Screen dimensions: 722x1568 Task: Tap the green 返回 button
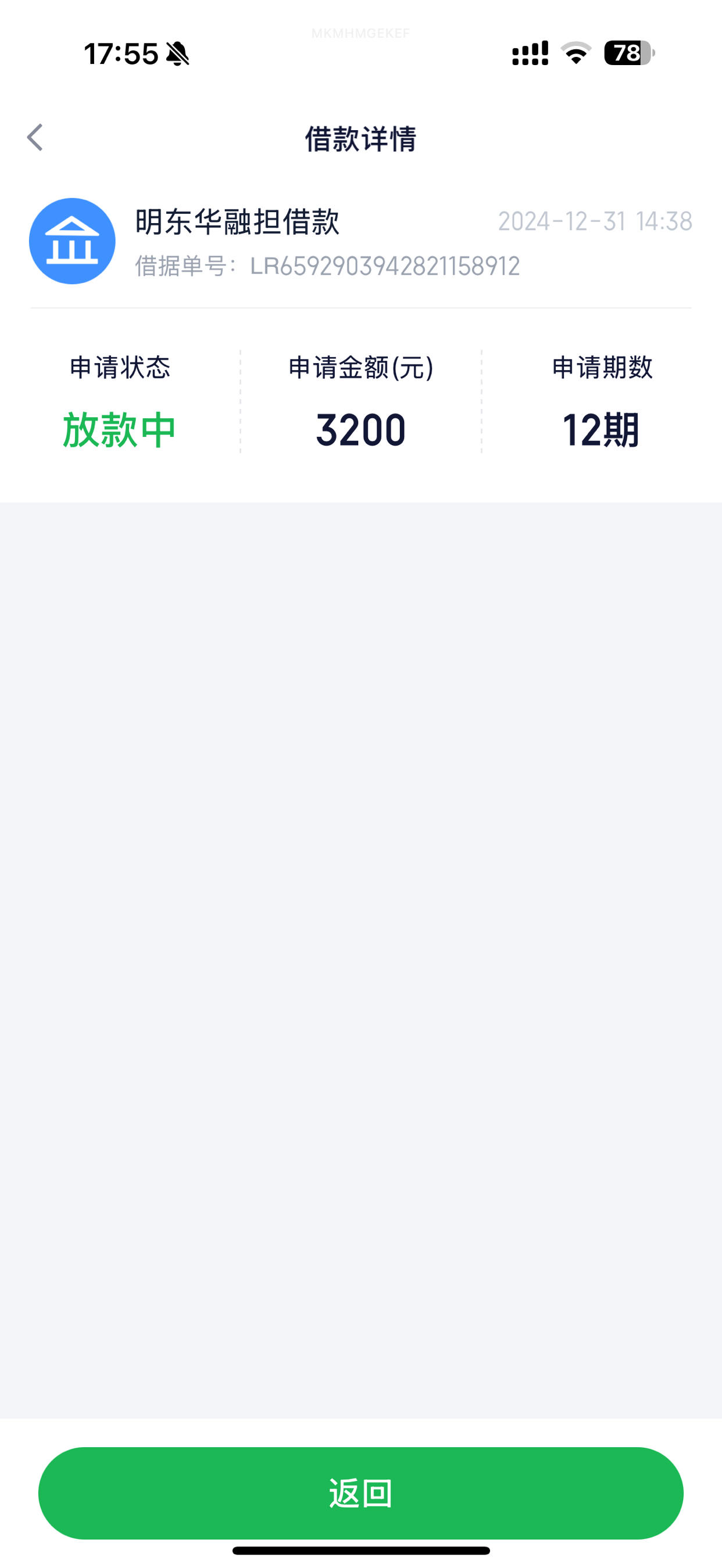pyautogui.click(x=360, y=1493)
